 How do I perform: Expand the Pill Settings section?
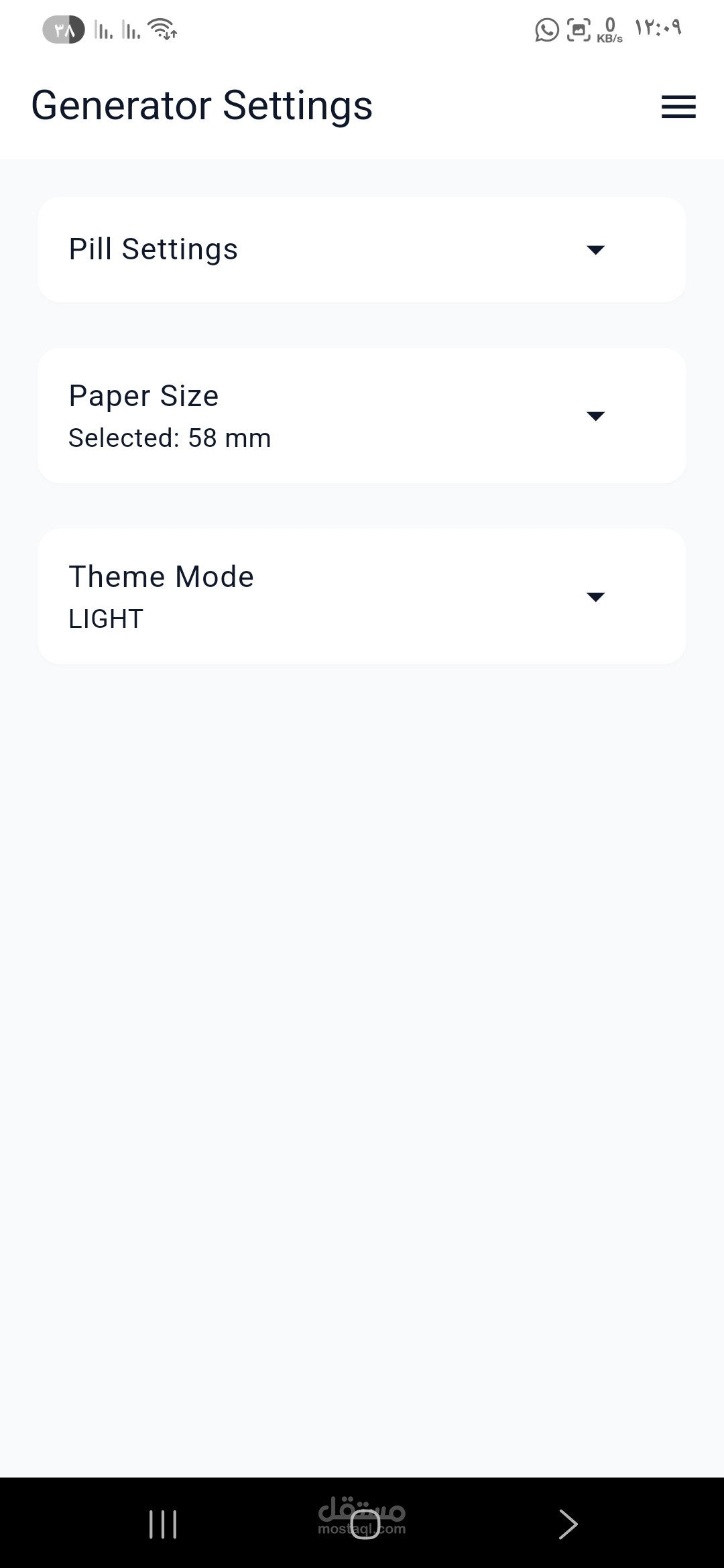[x=595, y=250]
